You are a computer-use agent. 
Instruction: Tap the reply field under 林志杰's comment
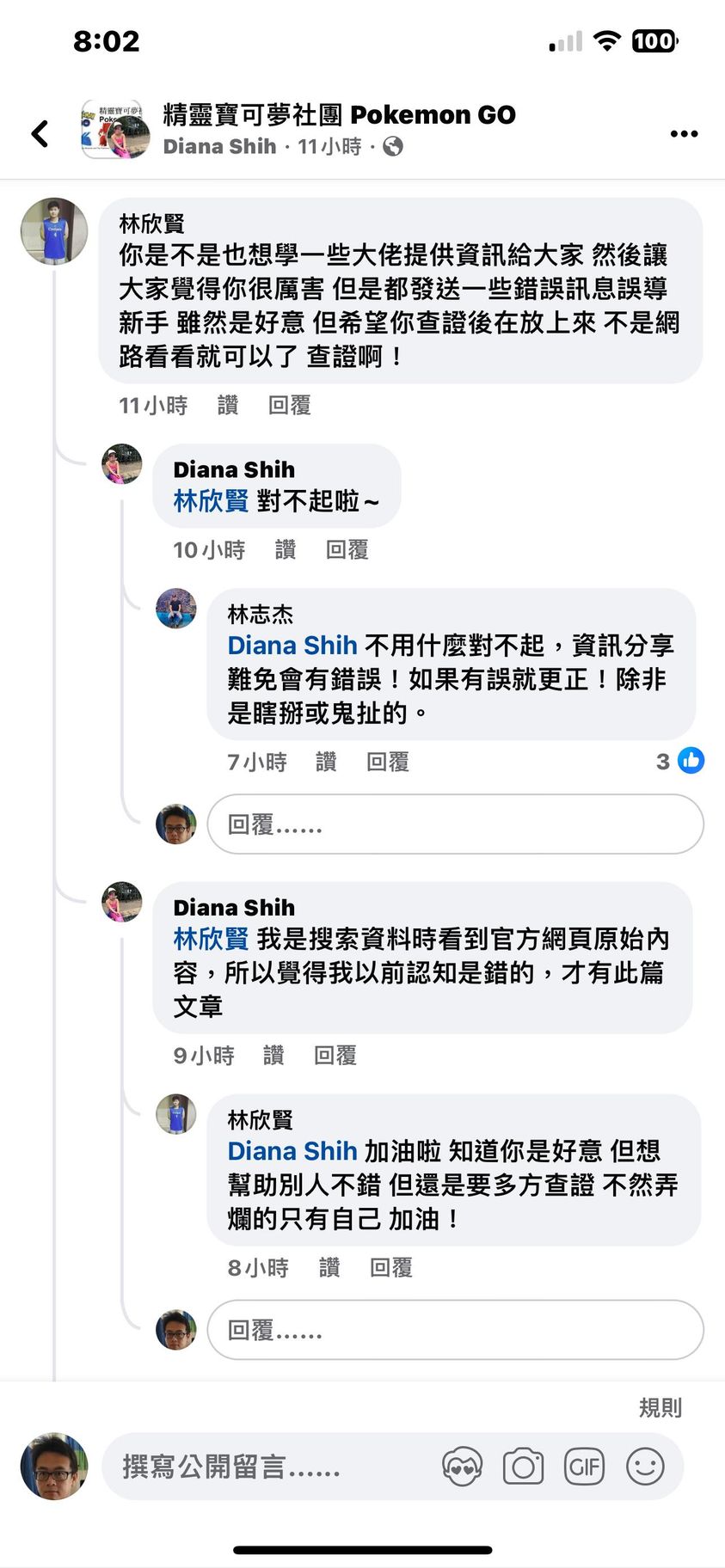(455, 824)
